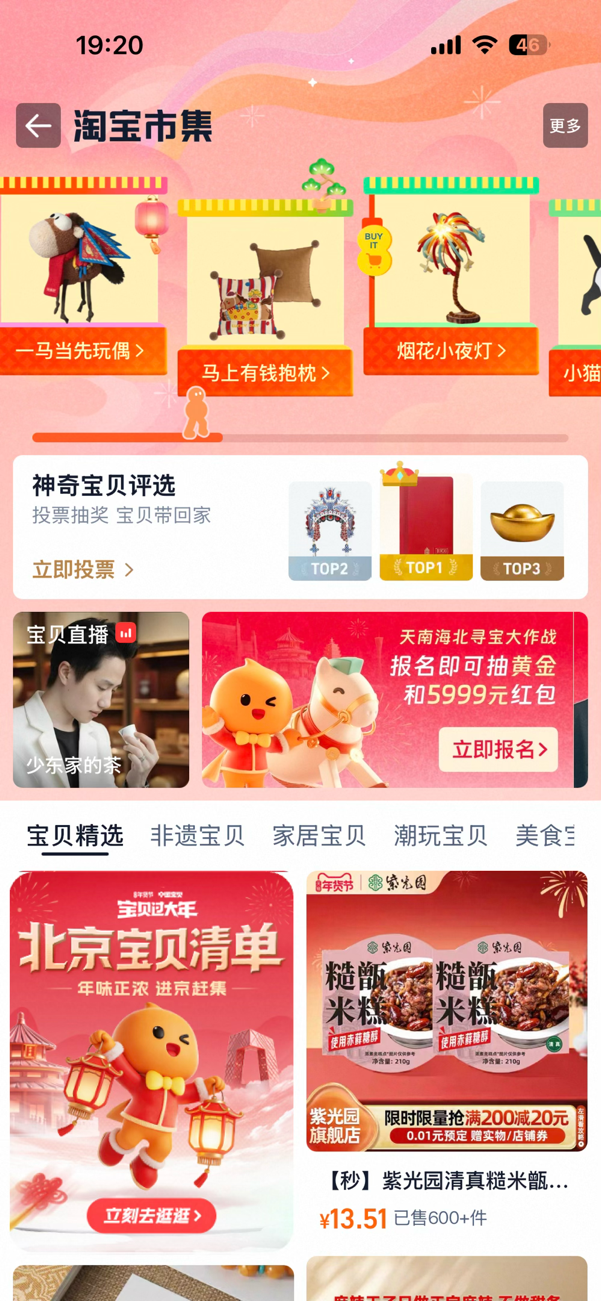The width and height of the screenshot is (601, 1301).
Task: View the TOP3 gold ingot item
Action: coord(522,531)
